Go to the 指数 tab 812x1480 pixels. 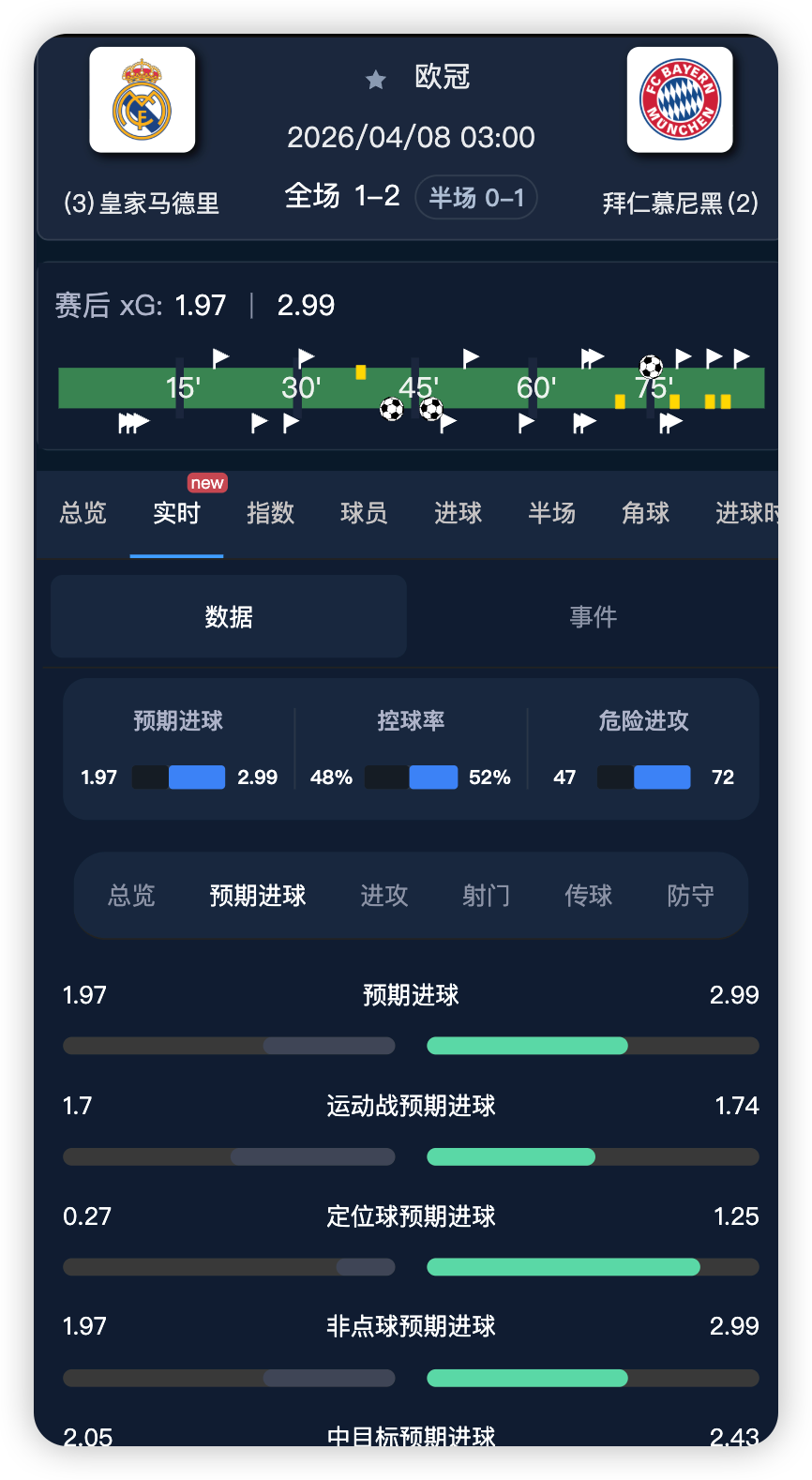pyautogui.click(x=270, y=513)
